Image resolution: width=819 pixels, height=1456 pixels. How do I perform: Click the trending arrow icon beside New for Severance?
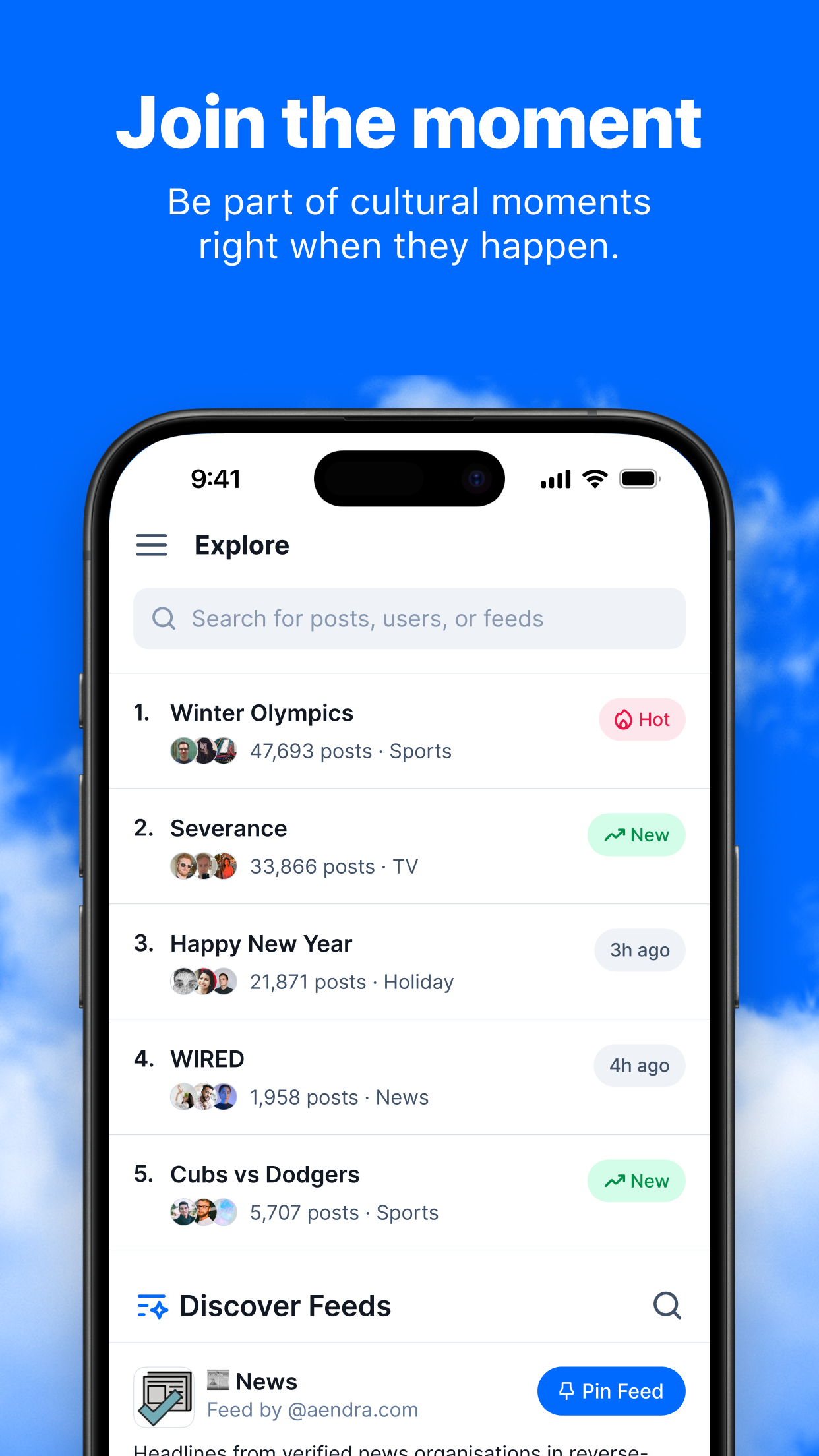(614, 834)
